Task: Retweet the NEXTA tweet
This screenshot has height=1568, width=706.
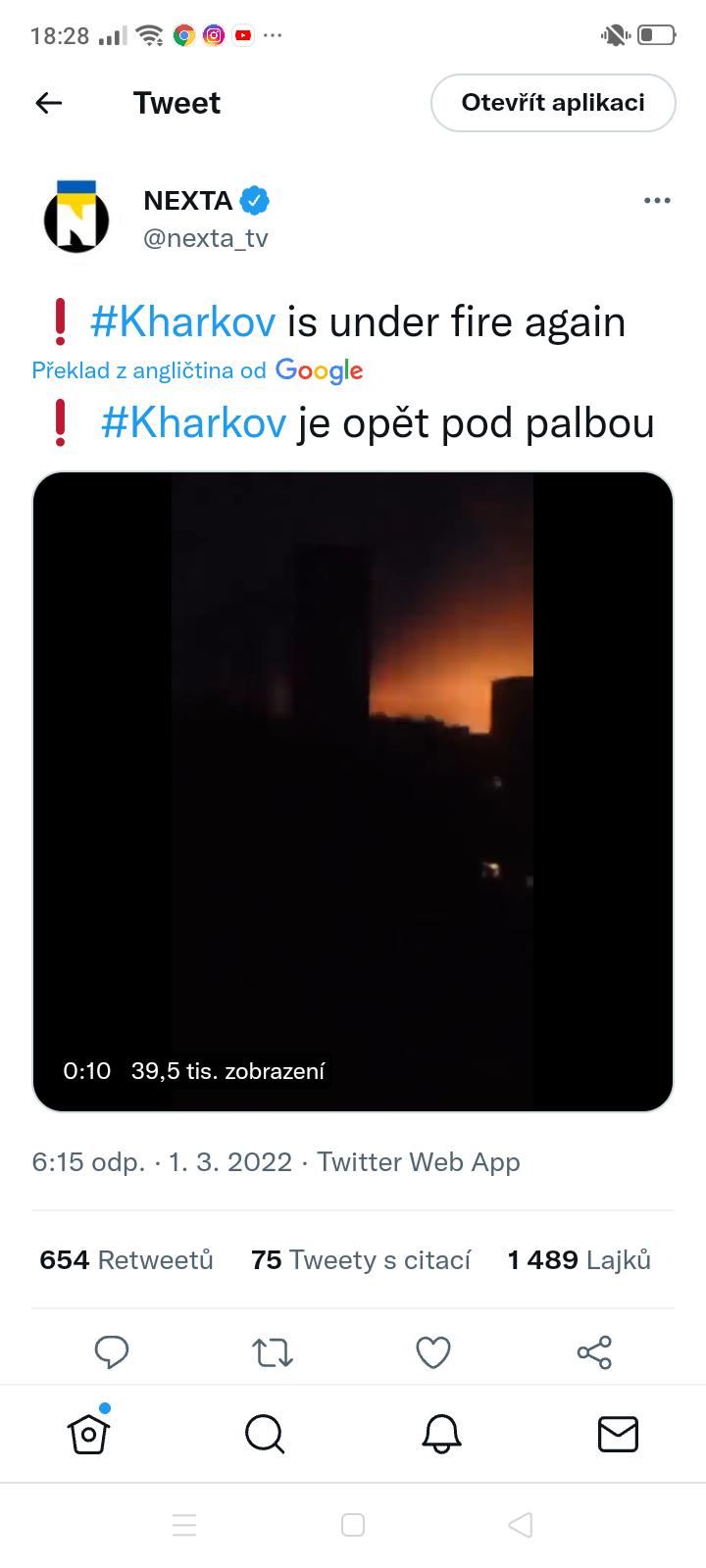Action: coord(273,1352)
